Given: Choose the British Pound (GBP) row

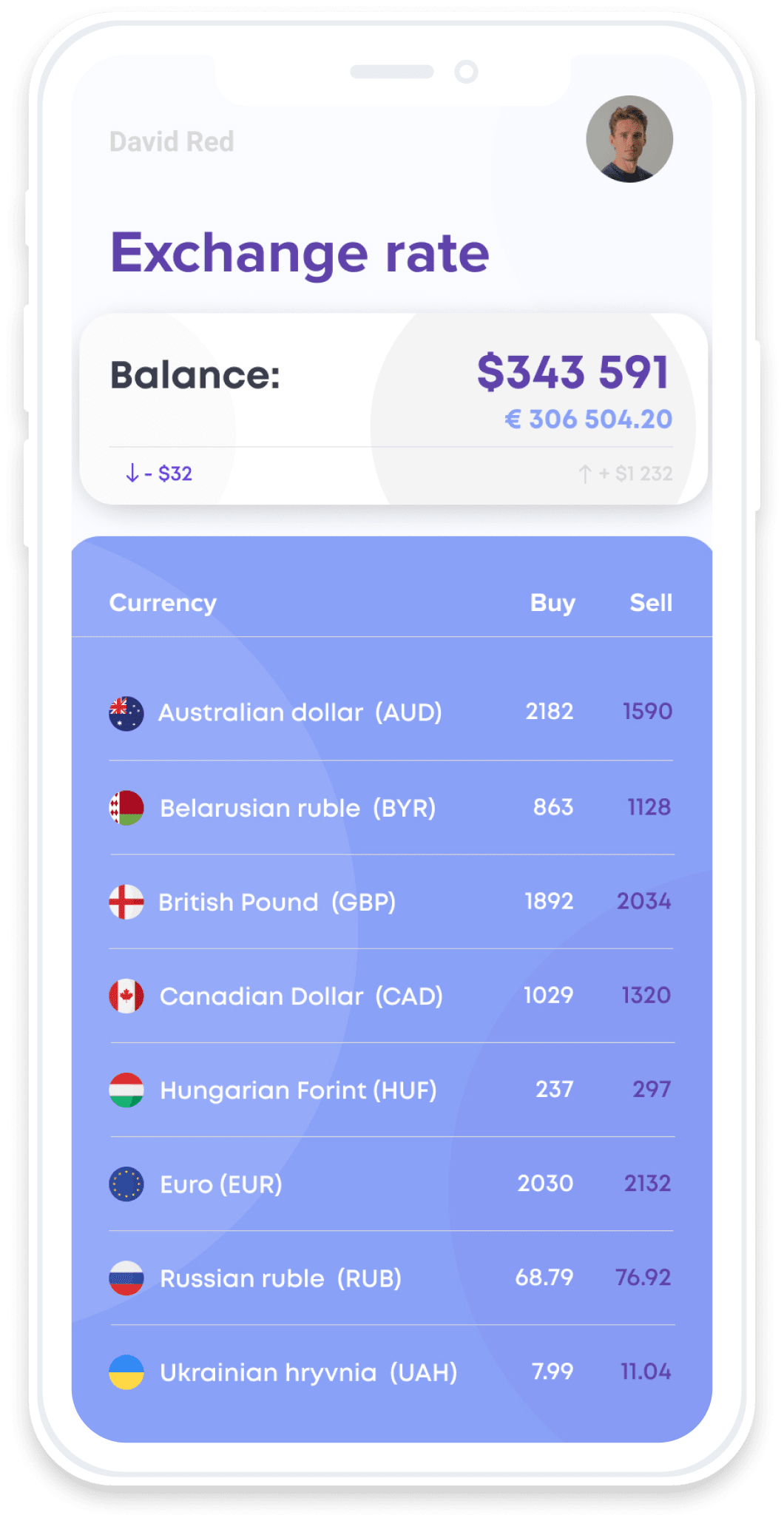Looking at the screenshot, I should tap(391, 902).
